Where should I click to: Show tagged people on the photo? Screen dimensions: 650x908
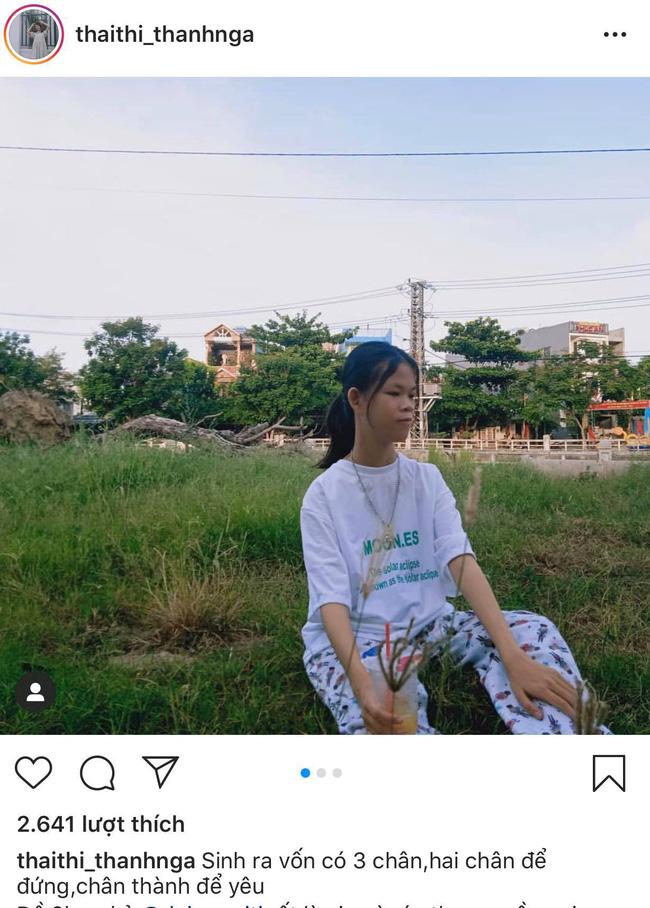coord(35,691)
